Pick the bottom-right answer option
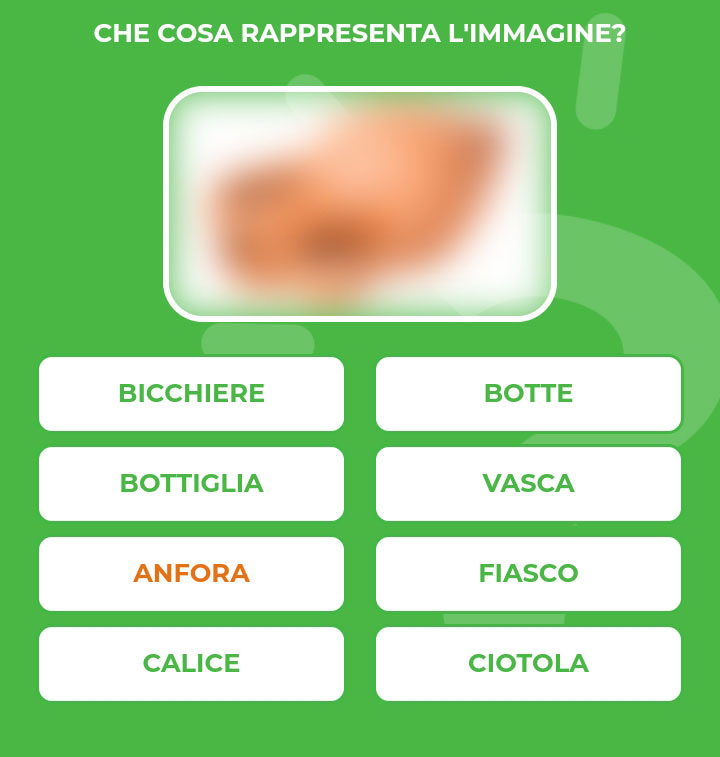This screenshot has width=720, height=757. click(528, 663)
